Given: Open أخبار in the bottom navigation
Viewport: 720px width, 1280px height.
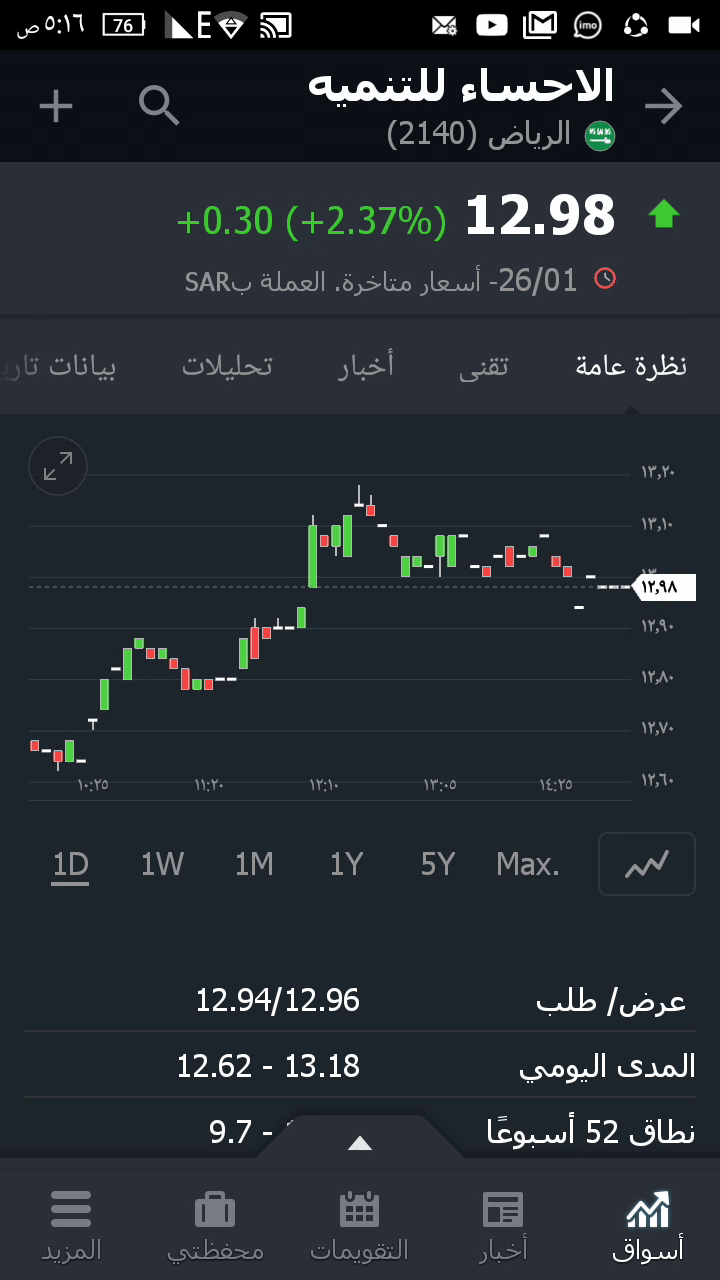Looking at the screenshot, I should pyautogui.click(x=502, y=1226).
